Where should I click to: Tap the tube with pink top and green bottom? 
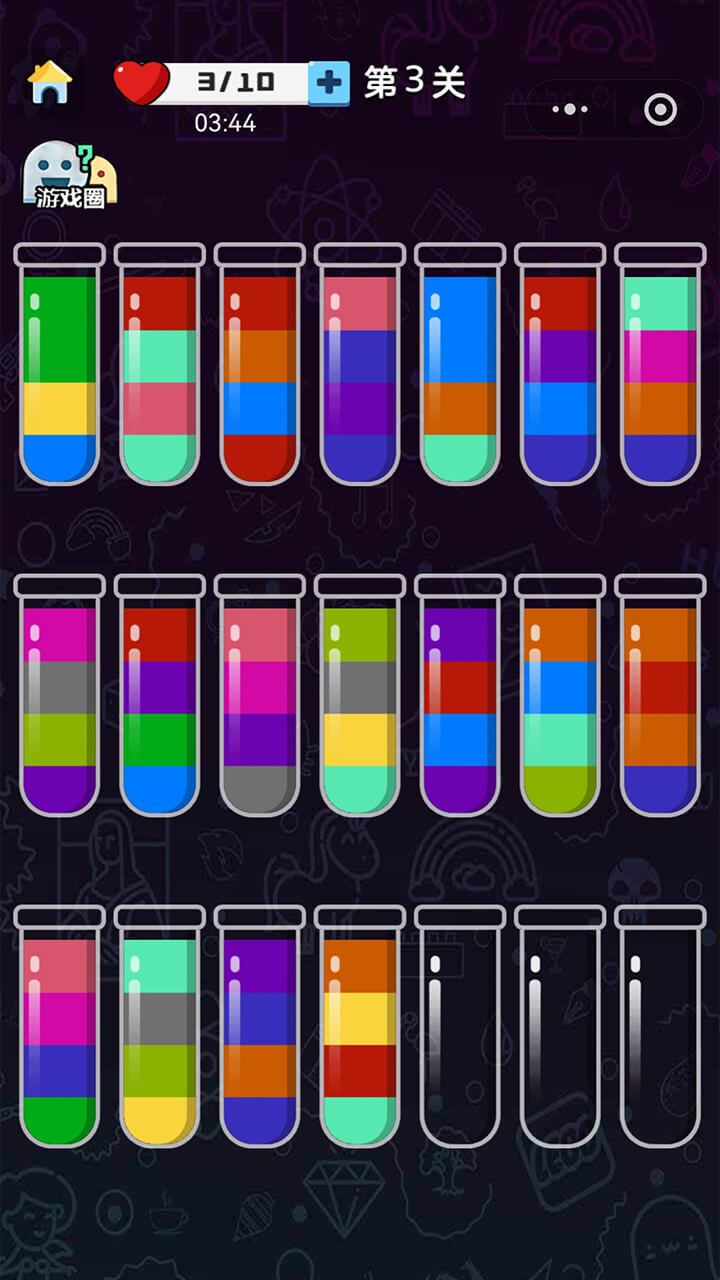click(x=60, y=1030)
